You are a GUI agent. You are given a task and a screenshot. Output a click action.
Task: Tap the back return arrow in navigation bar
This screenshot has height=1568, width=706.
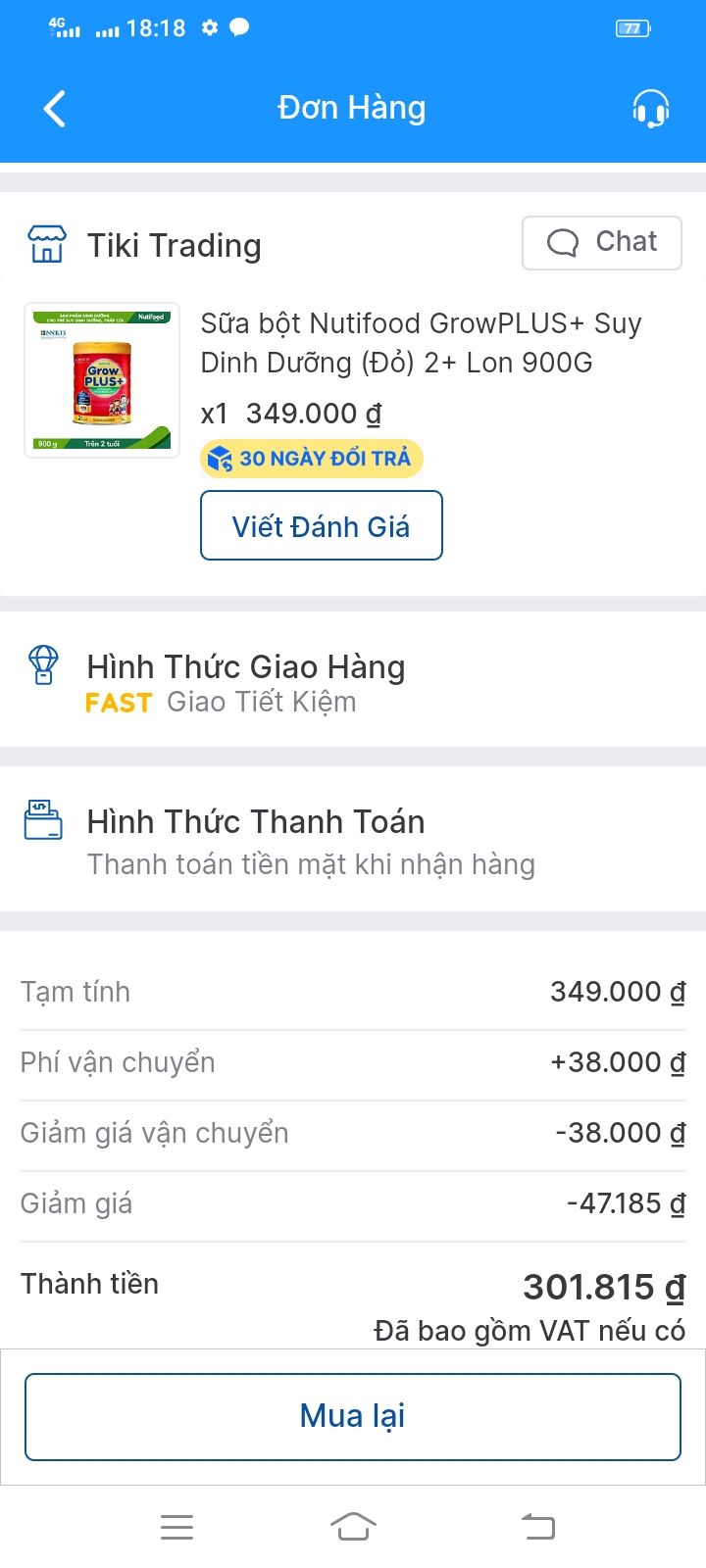click(x=536, y=1526)
